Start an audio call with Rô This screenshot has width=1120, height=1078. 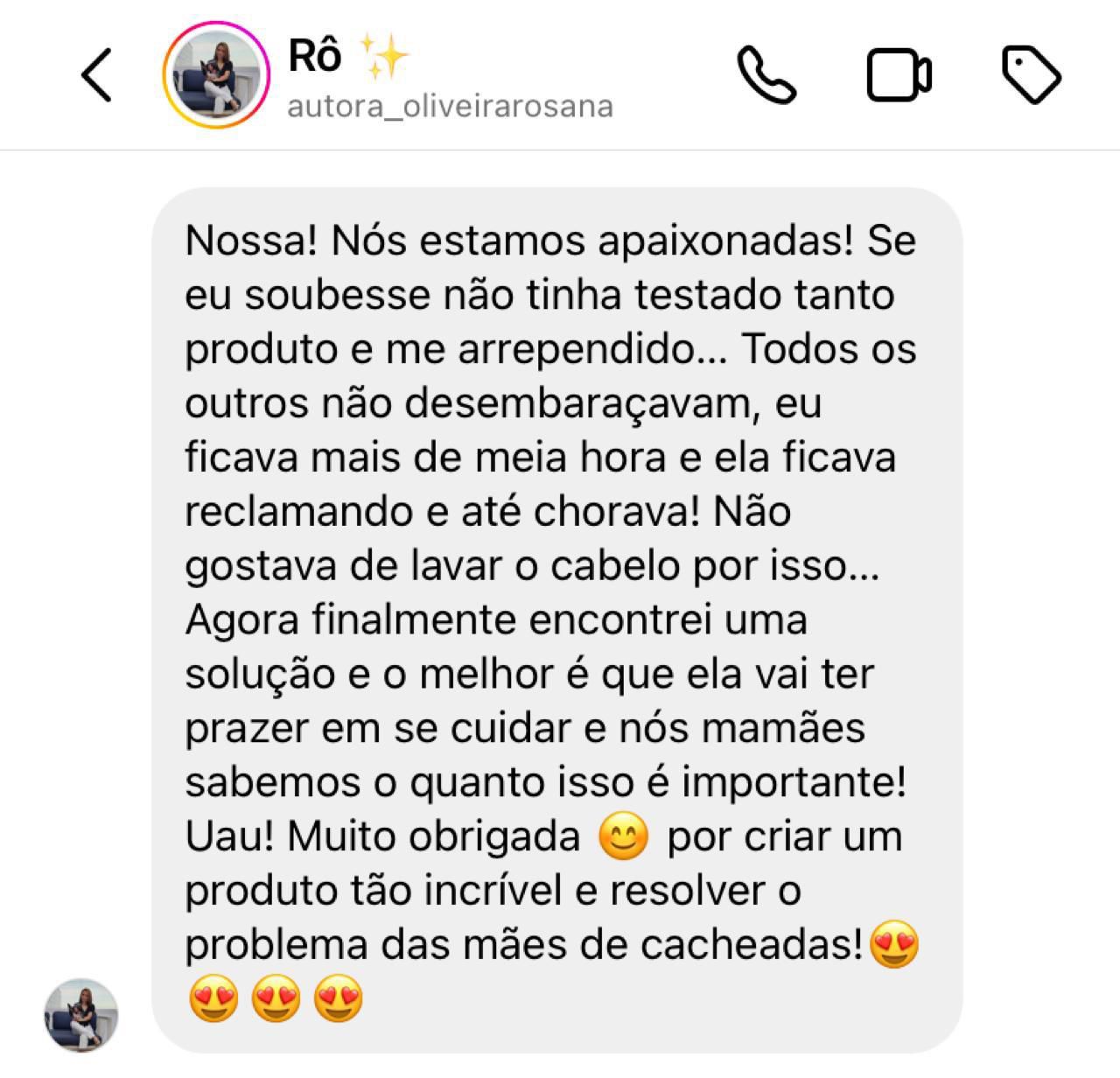click(766, 75)
